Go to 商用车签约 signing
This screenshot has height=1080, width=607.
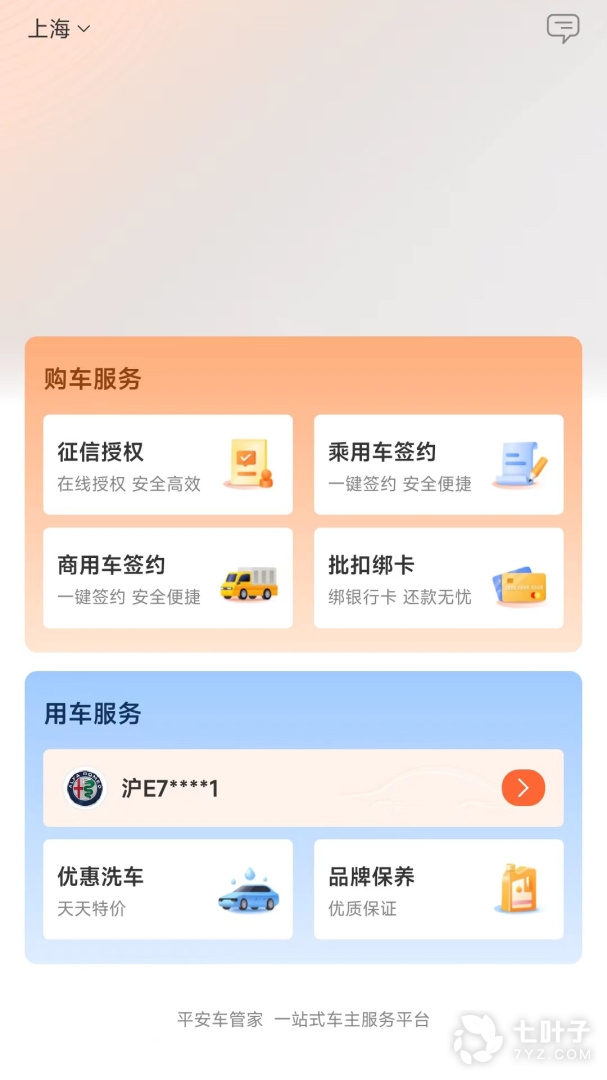pos(168,578)
